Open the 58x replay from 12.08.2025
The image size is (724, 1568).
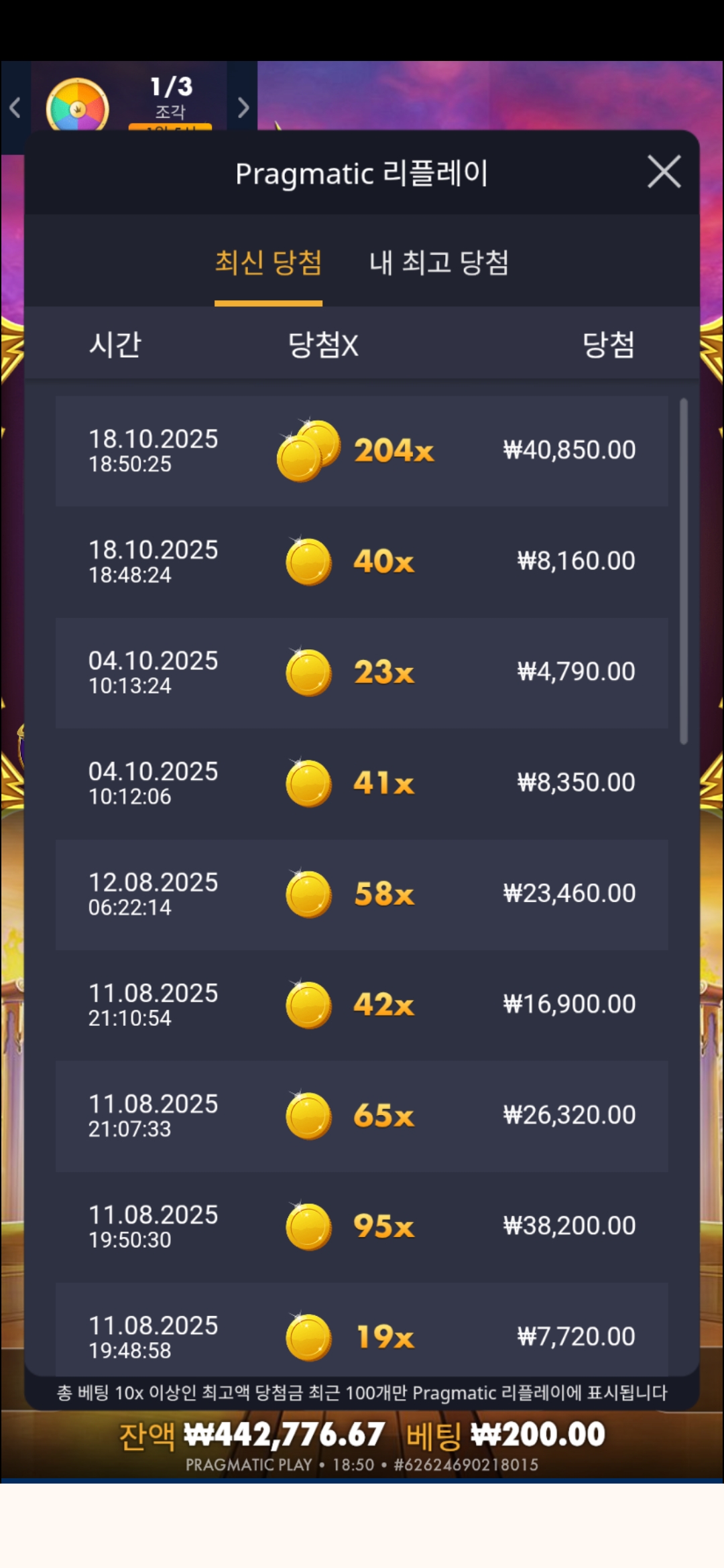pos(362,894)
